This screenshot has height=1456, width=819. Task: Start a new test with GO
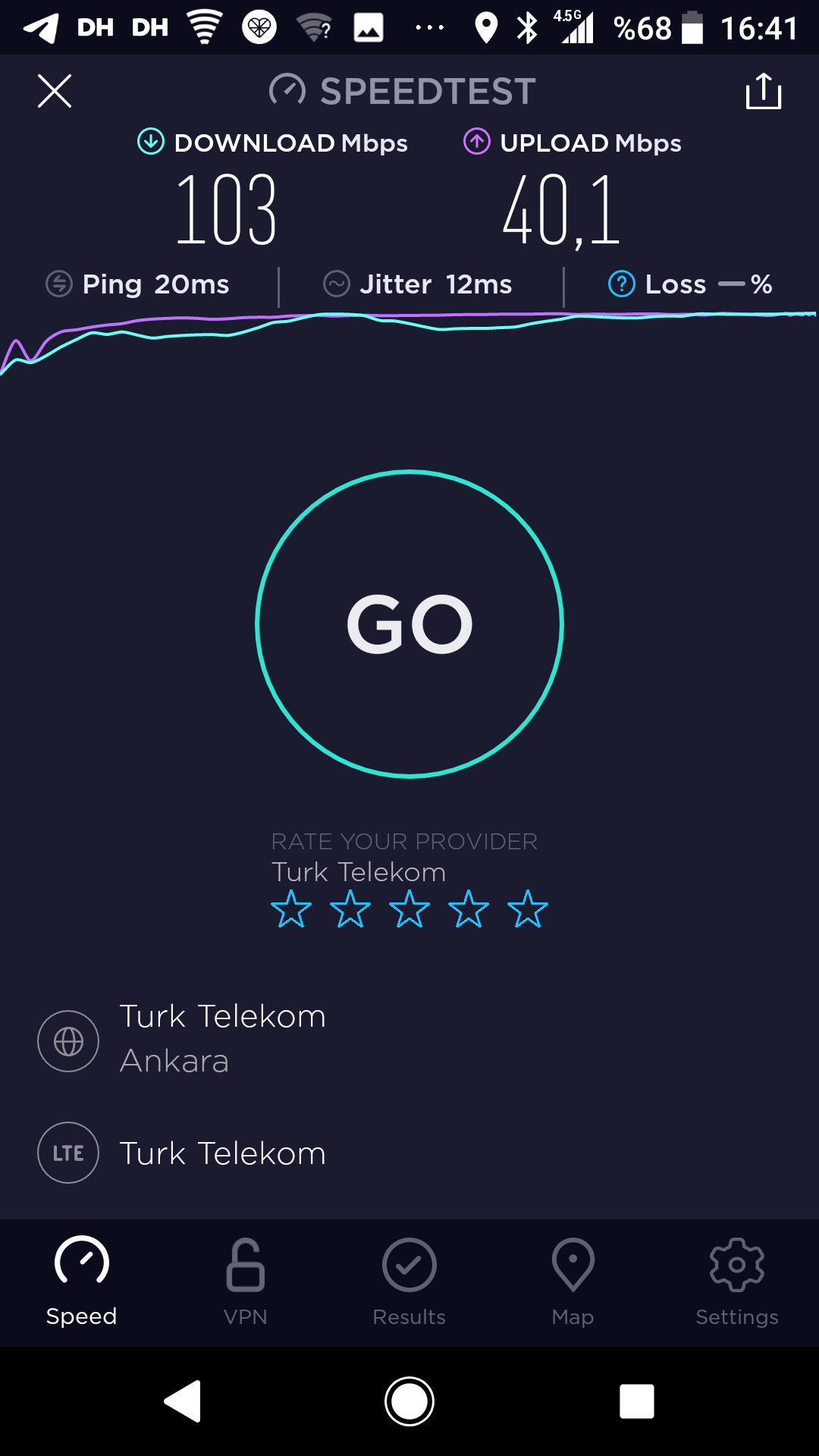coord(409,624)
